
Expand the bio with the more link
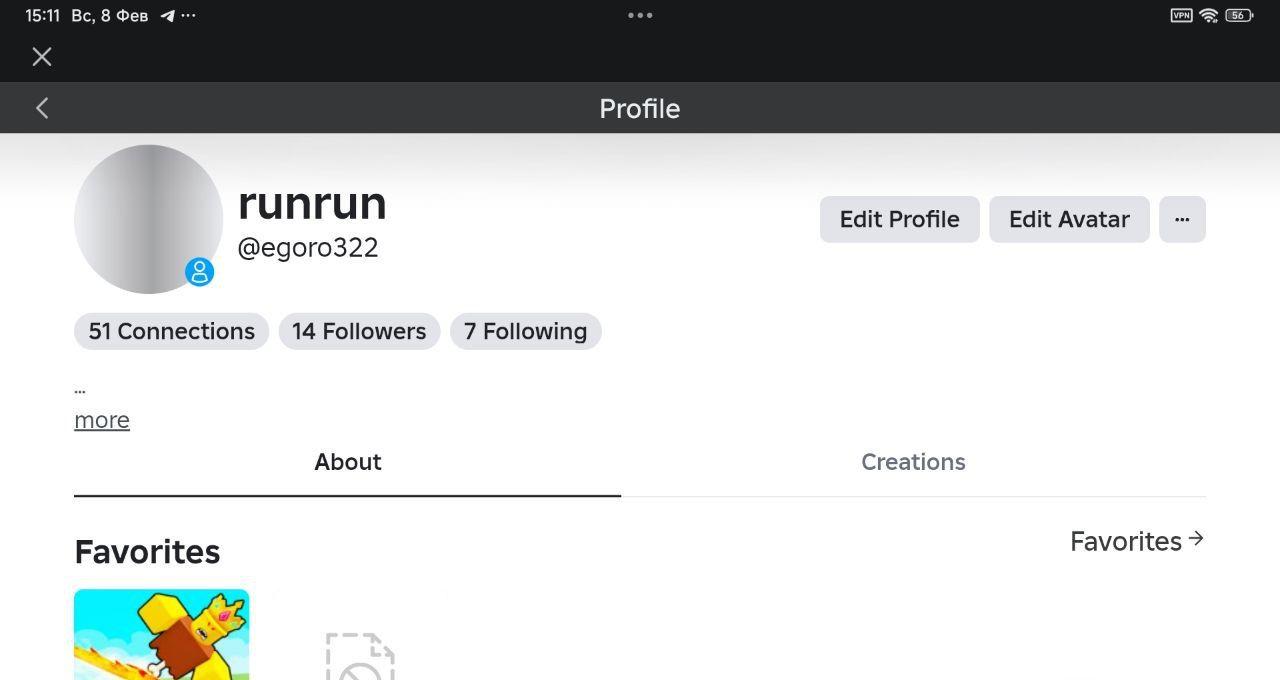pyautogui.click(x=102, y=420)
